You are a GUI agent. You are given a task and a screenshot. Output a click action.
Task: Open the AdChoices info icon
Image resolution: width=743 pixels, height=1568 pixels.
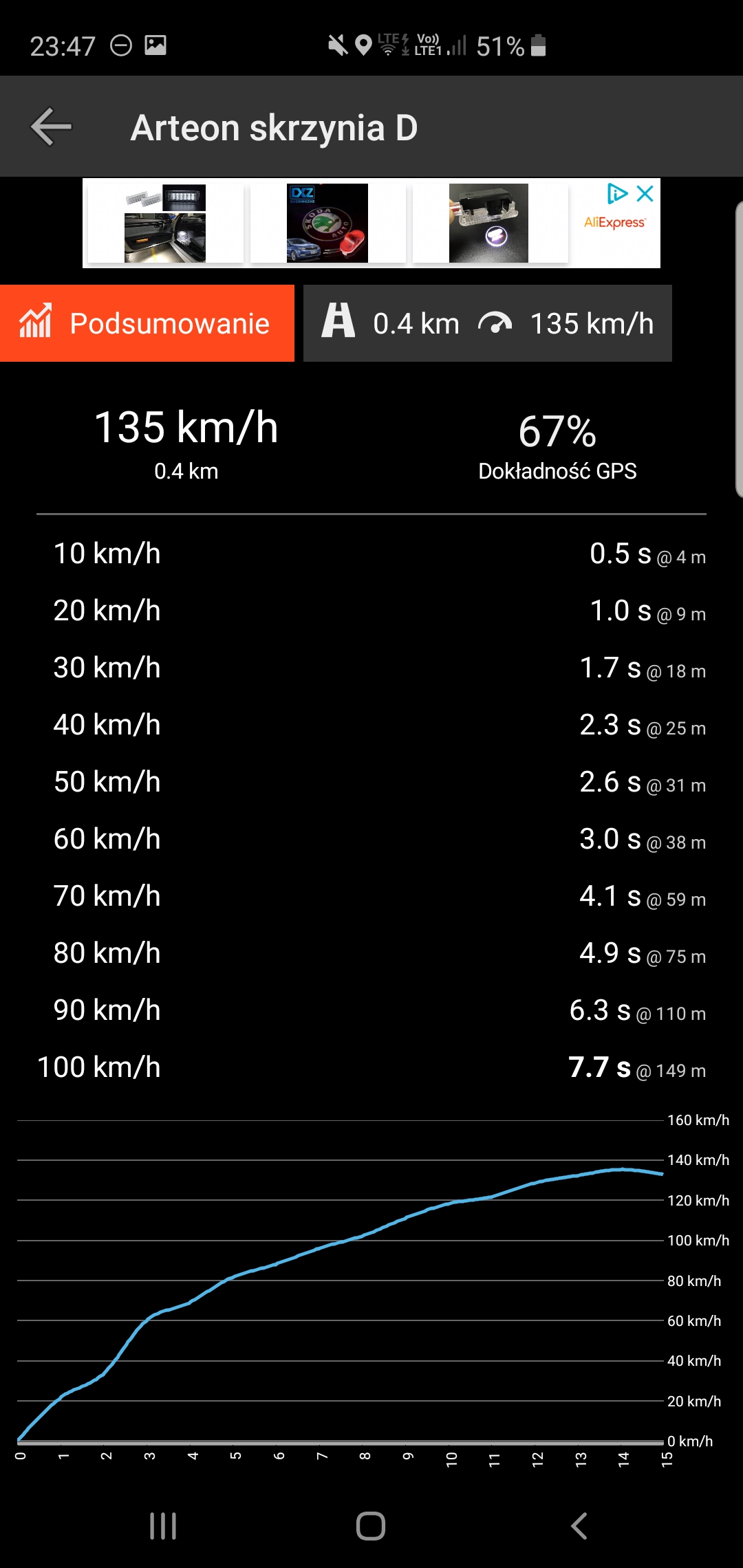point(617,194)
